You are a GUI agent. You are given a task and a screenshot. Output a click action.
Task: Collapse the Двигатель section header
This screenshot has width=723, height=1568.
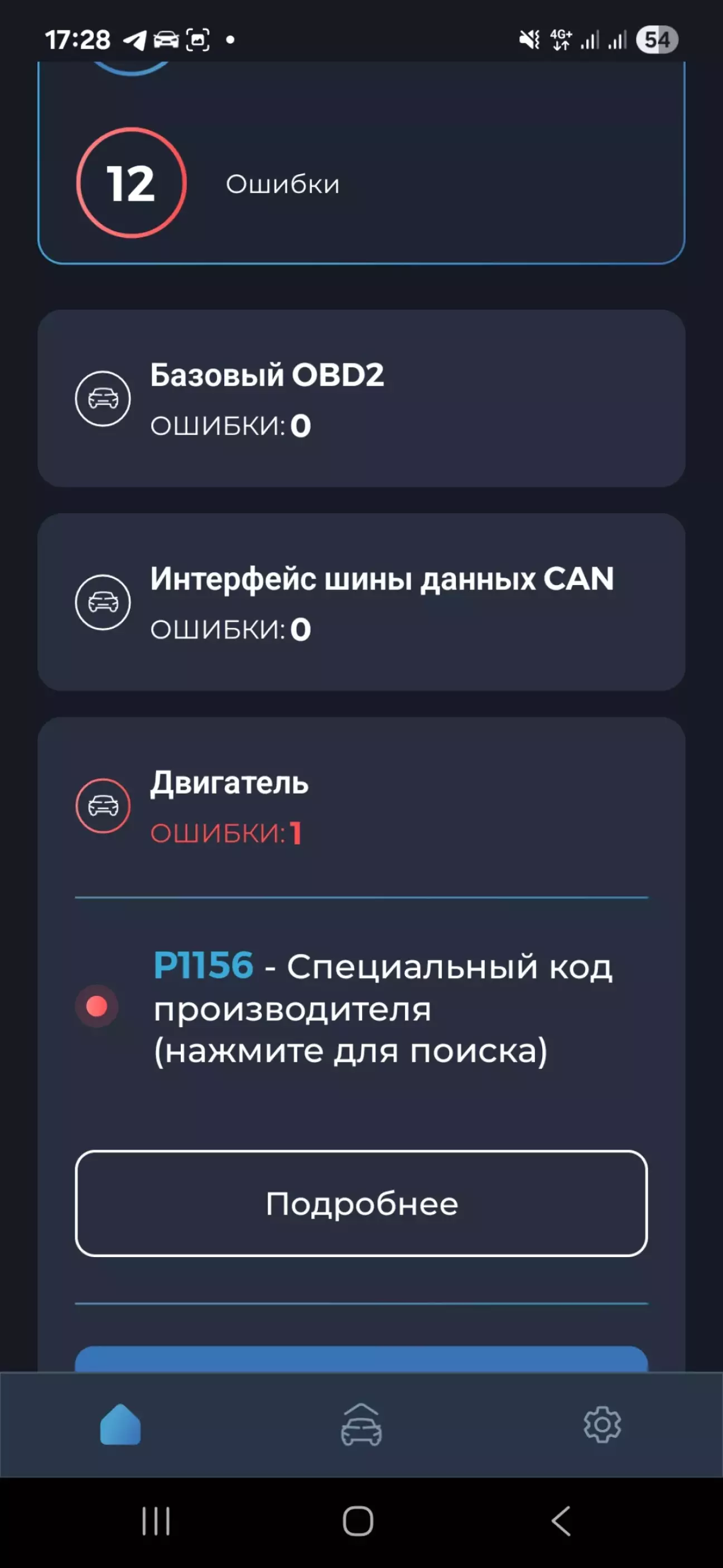coord(361,806)
